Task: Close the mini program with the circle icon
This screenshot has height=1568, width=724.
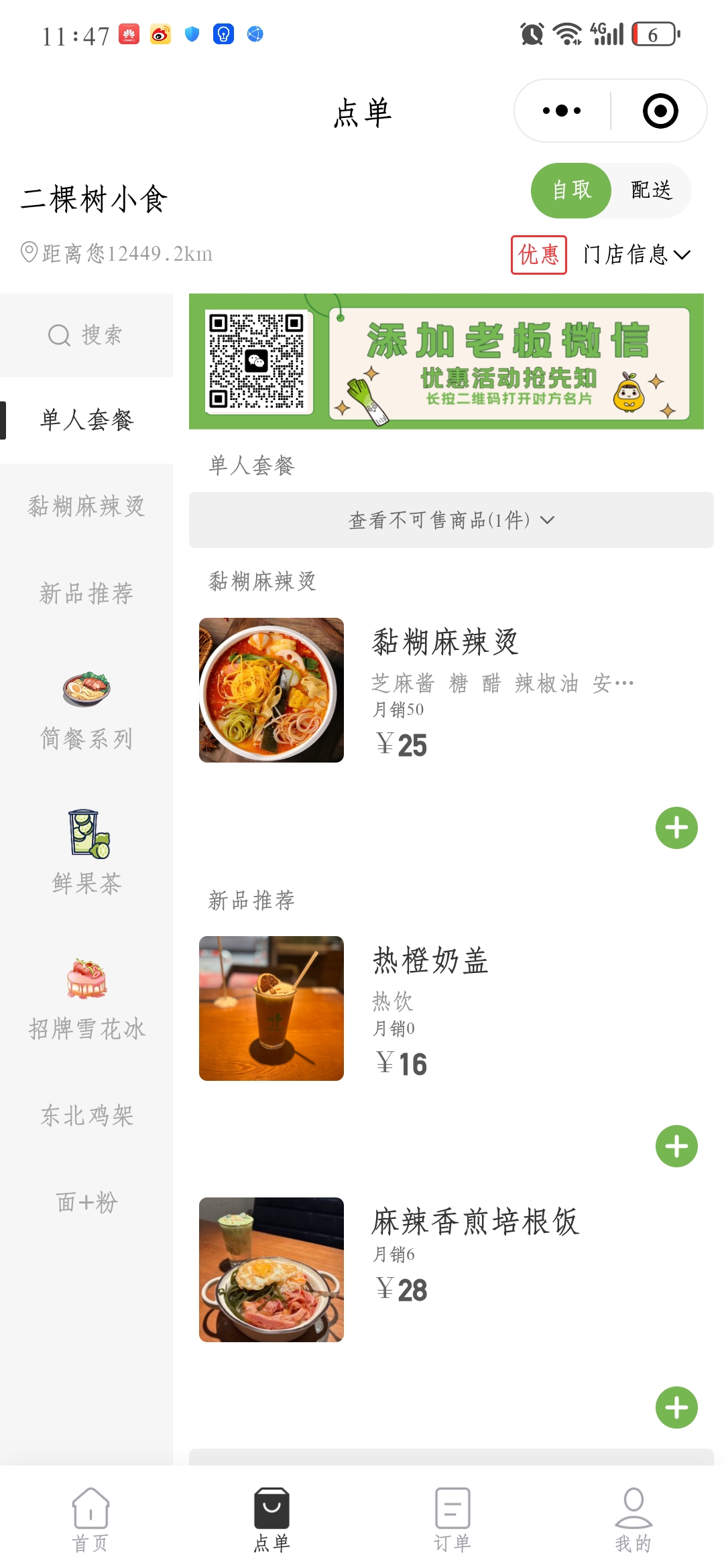Action: click(660, 111)
